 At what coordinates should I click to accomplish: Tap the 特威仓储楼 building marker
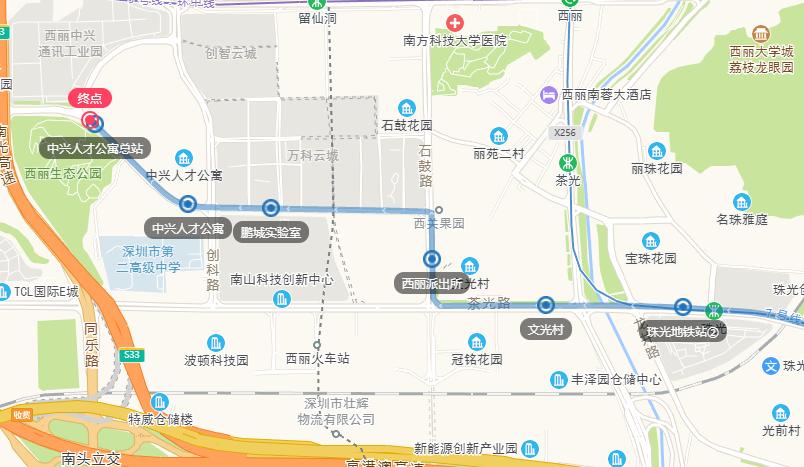(x=160, y=401)
